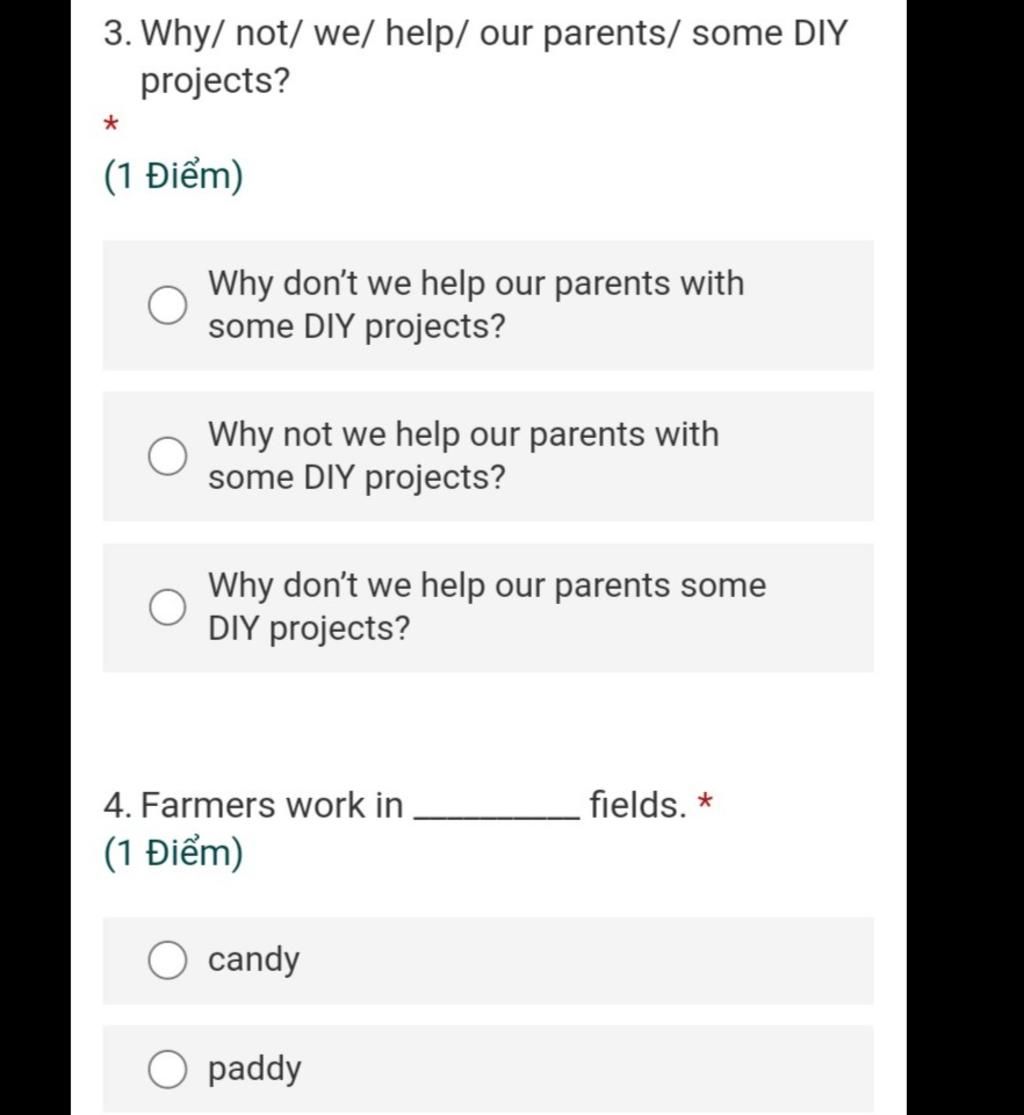Select "Why don't we help our parents with" option
The image size is (1024, 1115).
pyautogui.click(x=167, y=305)
